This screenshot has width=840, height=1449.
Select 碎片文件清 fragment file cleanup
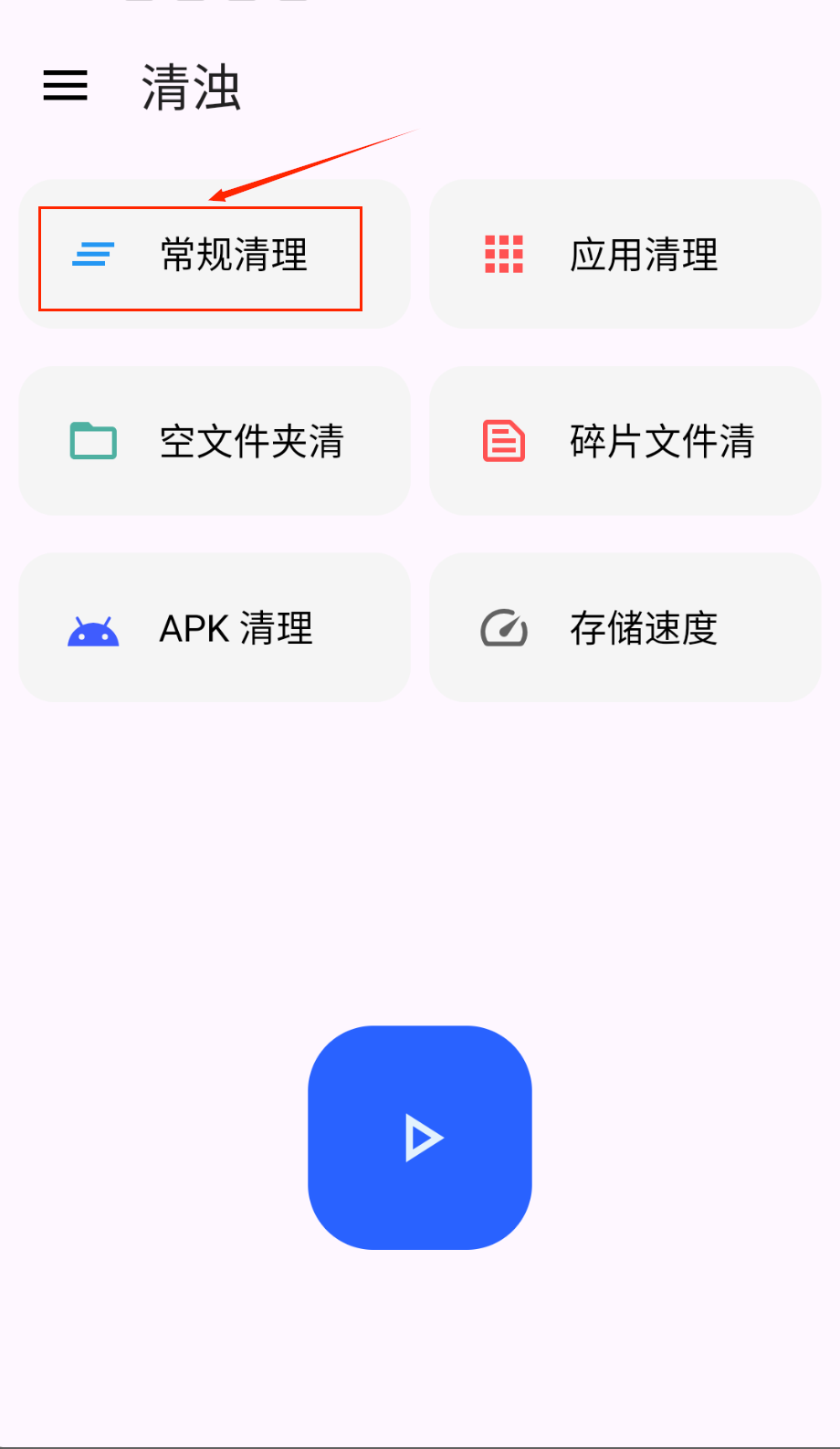(x=625, y=441)
